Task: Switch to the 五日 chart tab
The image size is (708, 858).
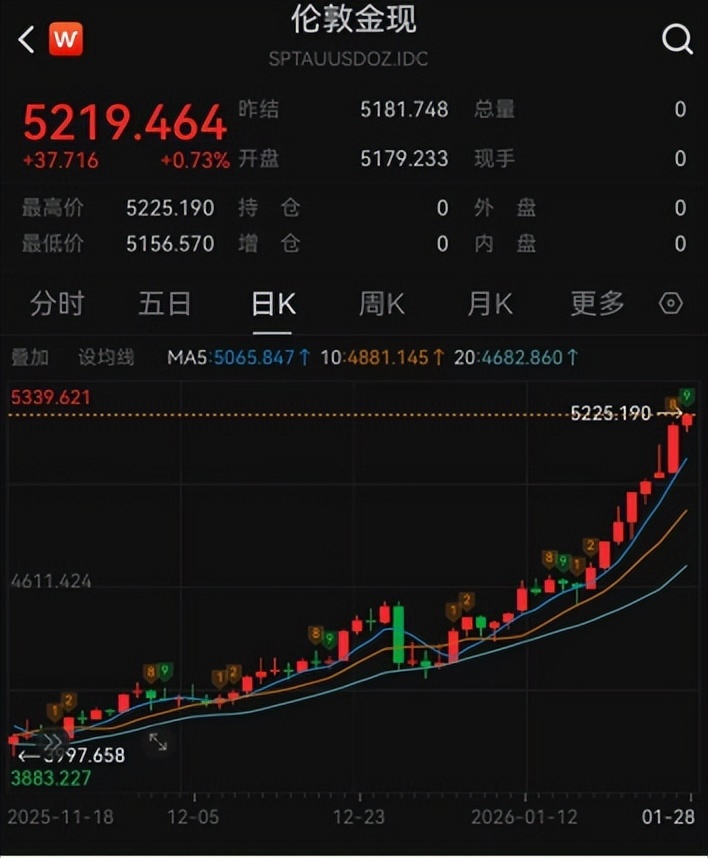Action: (165, 304)
